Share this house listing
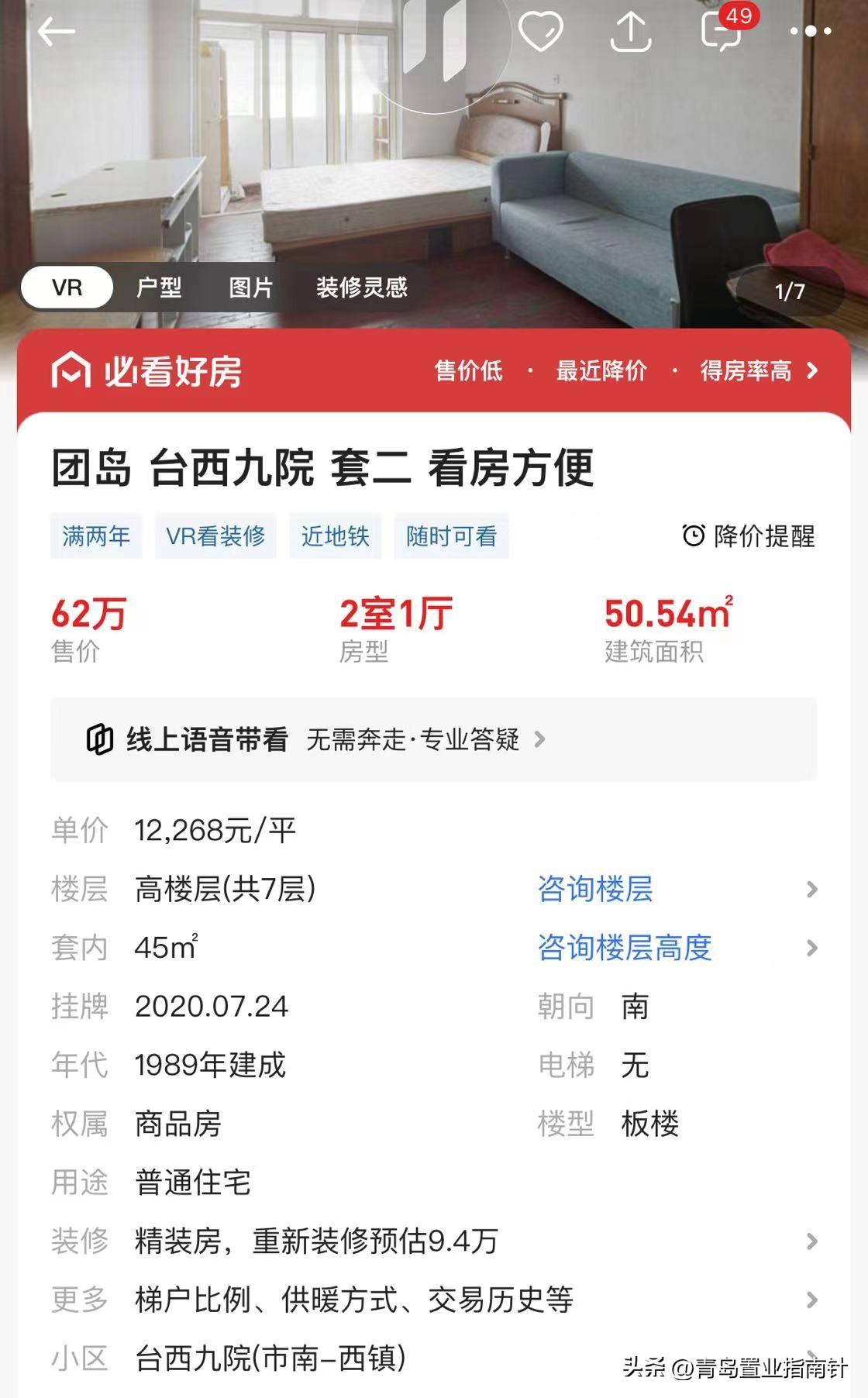 [631, 32]
